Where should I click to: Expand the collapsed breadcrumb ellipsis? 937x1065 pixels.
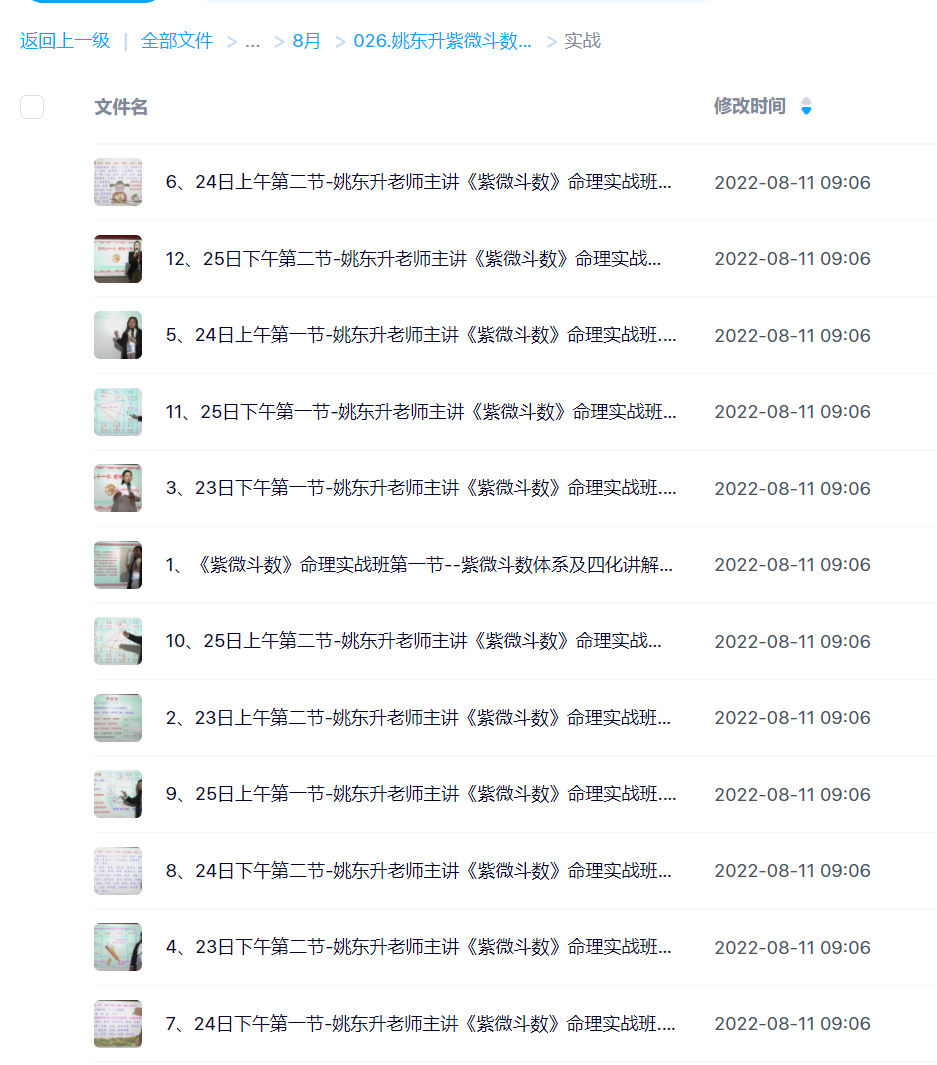tap(252, 41)
